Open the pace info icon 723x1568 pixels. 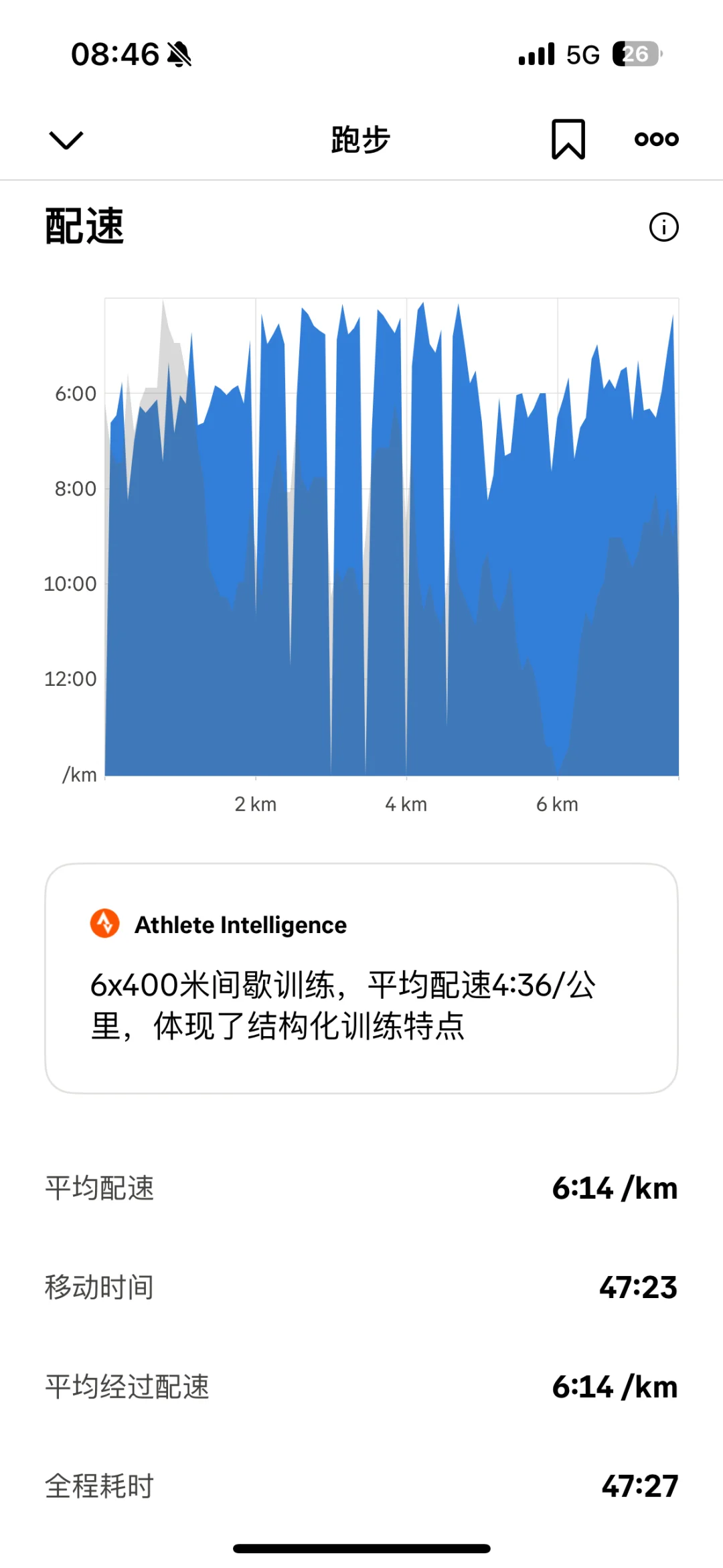[663, 227]
